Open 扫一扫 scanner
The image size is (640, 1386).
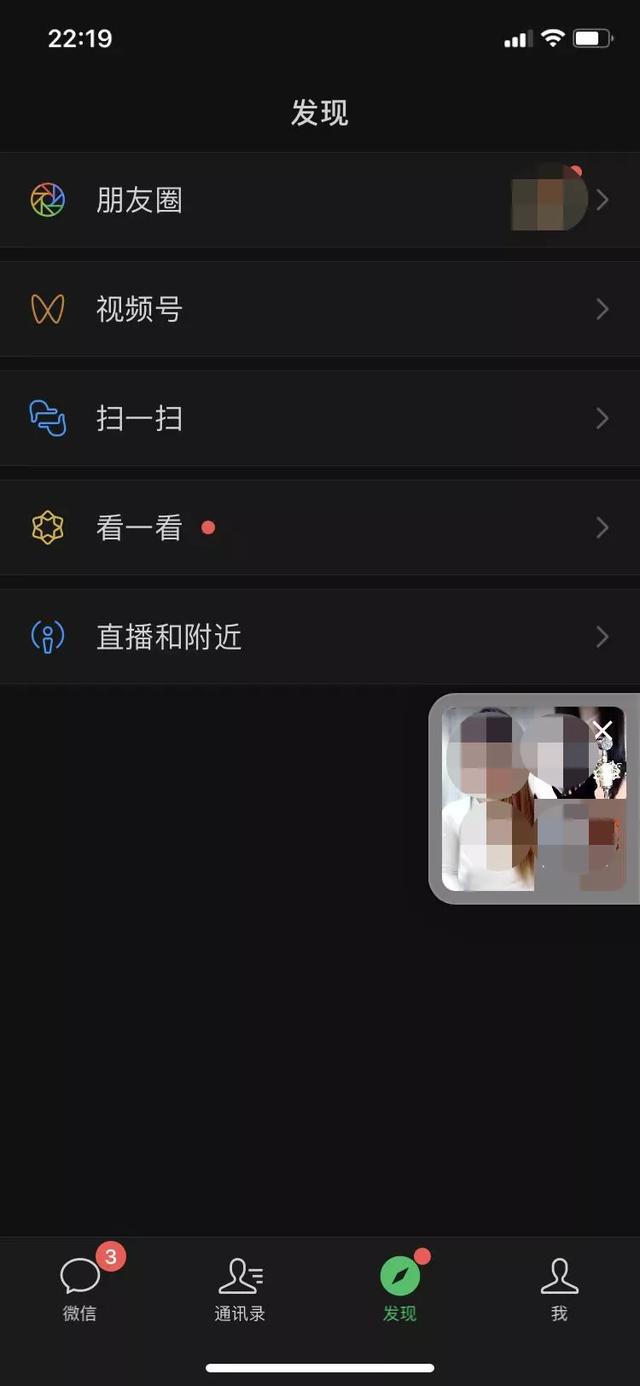[x=320, y=418]
